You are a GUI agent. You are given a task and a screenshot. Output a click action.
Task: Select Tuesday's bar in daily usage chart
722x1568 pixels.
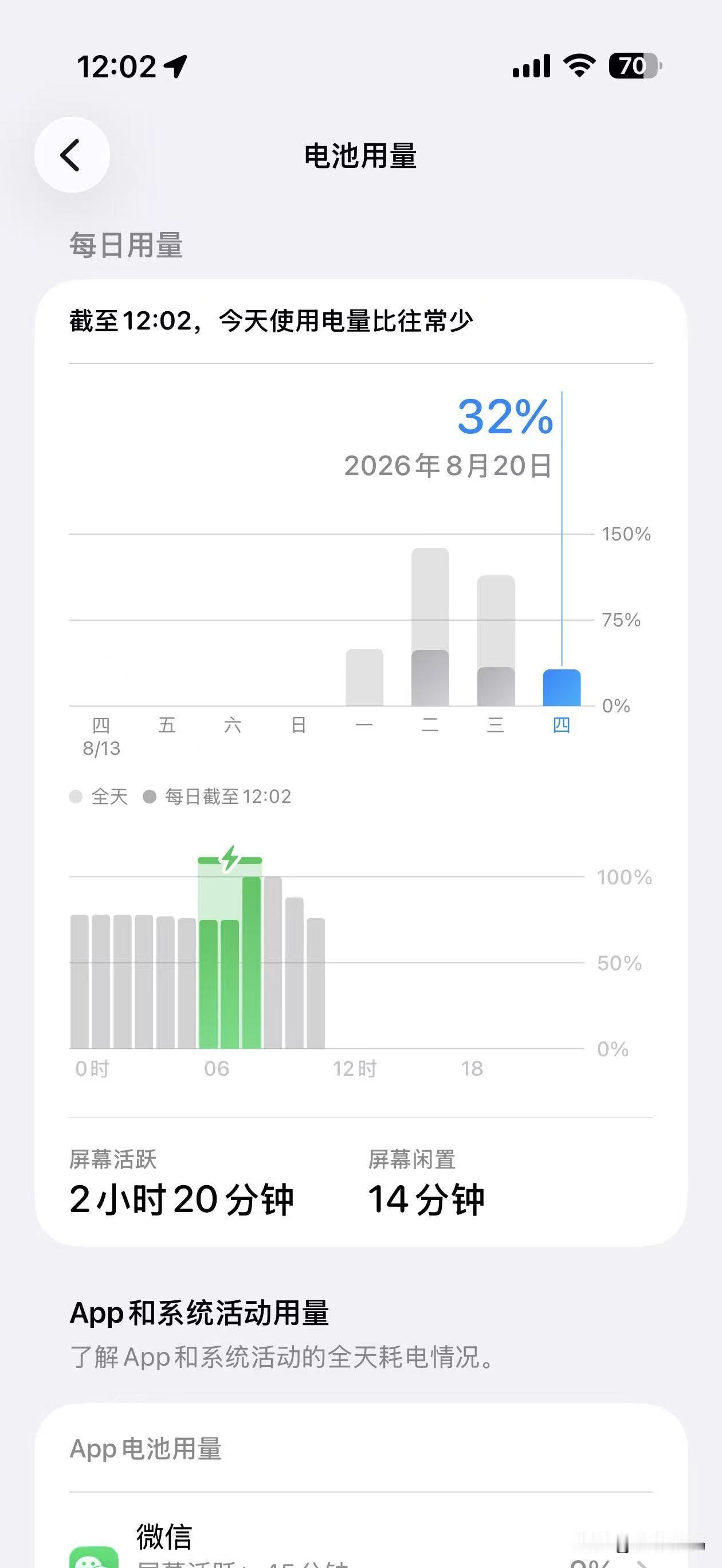(x=430, y=627)
